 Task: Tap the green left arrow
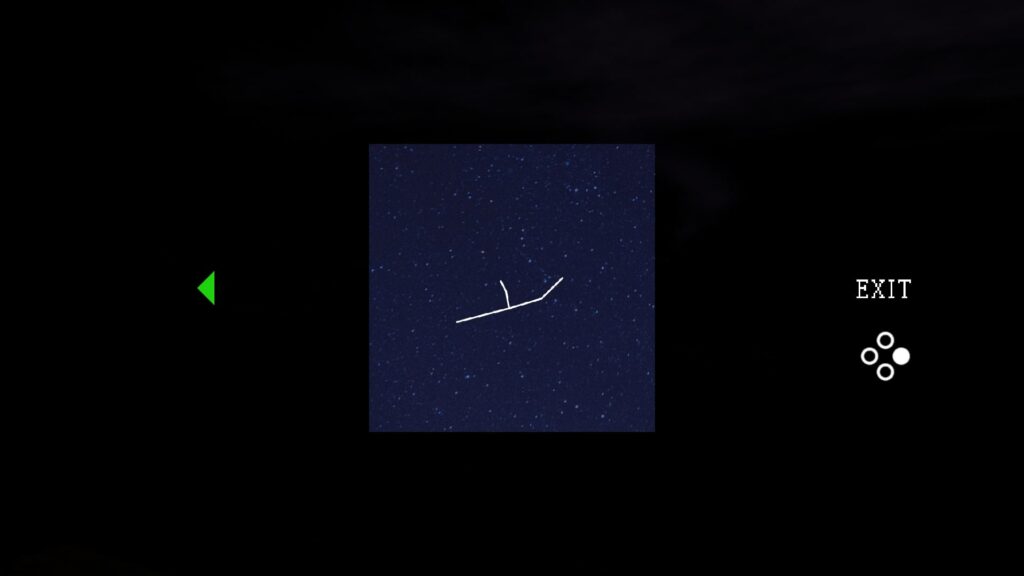207,288
